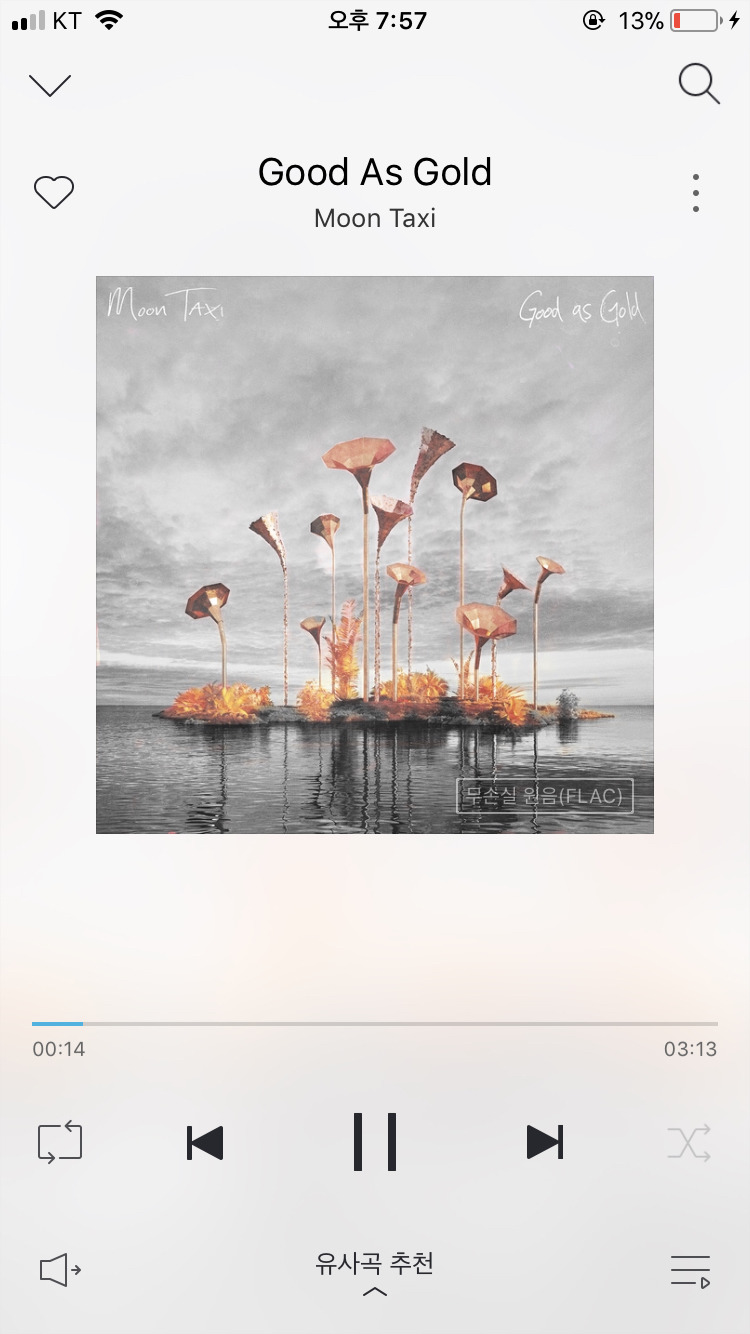The image size is (750, 1334).
Task: Open the artist Moon Taxi
Action: click(375, 218)
